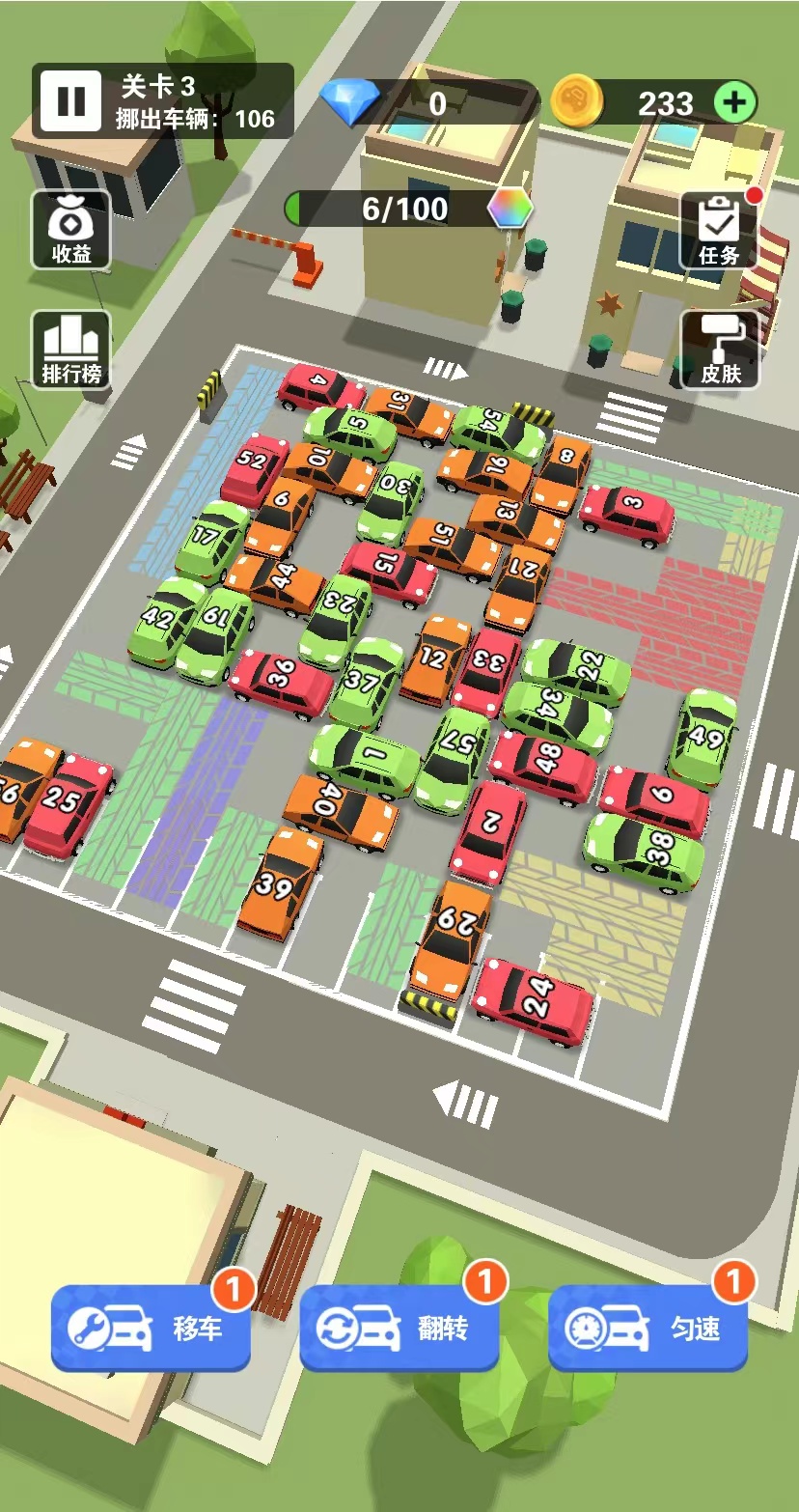
Task: Use the 移车 move car power-up
Action: coord(151,1329)
